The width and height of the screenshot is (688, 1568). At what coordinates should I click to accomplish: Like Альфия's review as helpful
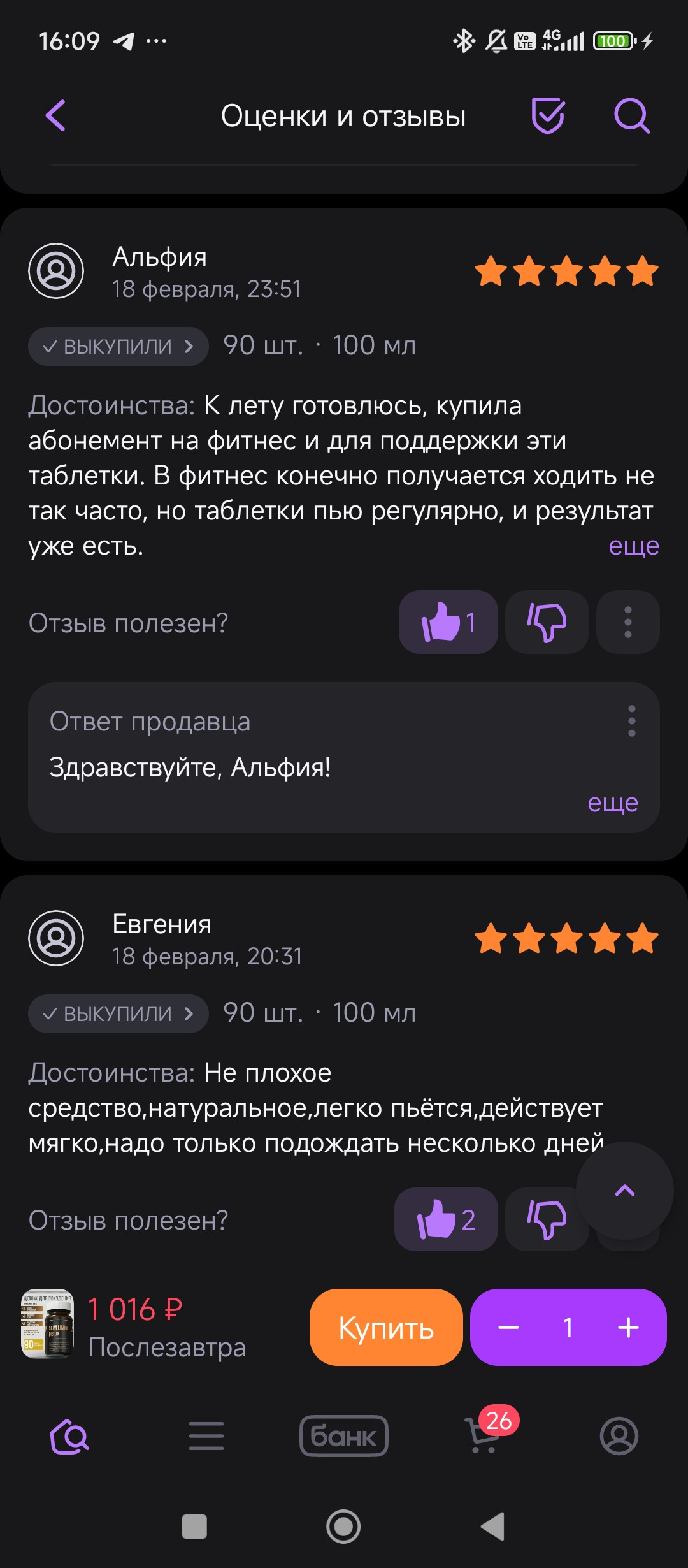[448, 622]
